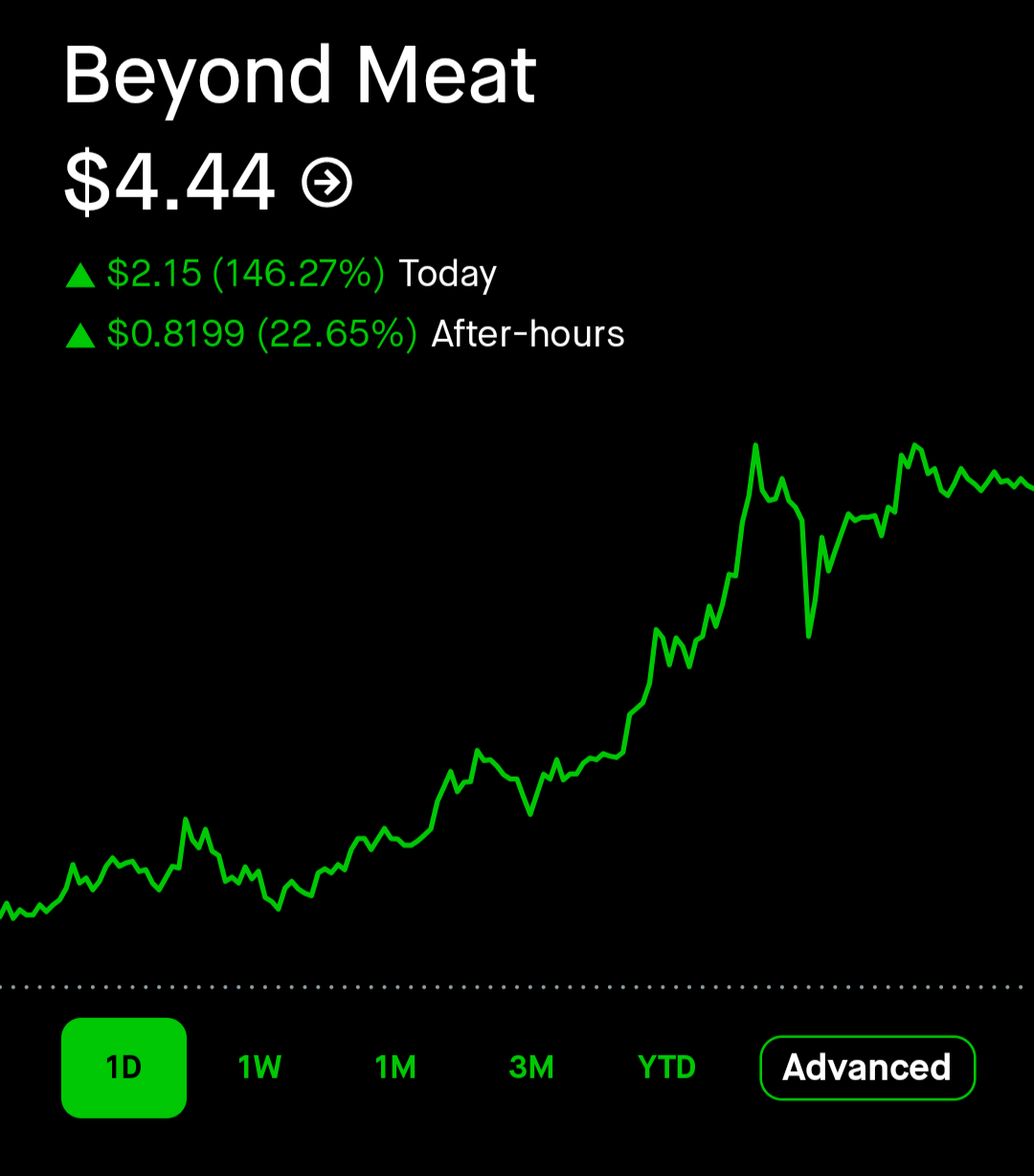This screenshot has height=1176, width=1034.
Task: View the YTD price chart
Action: click(x=666, y=1067)
